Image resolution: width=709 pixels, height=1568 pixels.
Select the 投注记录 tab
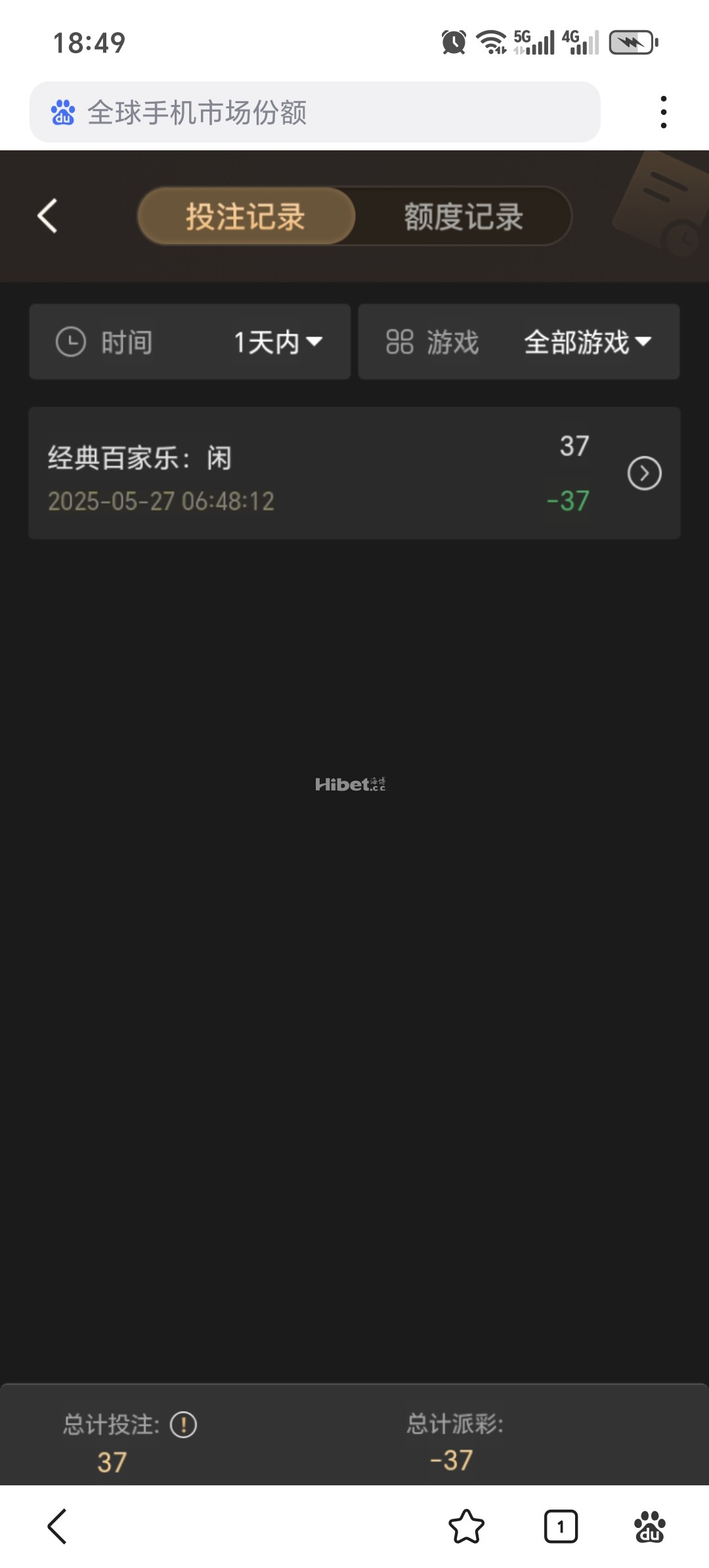coord(246,217)
